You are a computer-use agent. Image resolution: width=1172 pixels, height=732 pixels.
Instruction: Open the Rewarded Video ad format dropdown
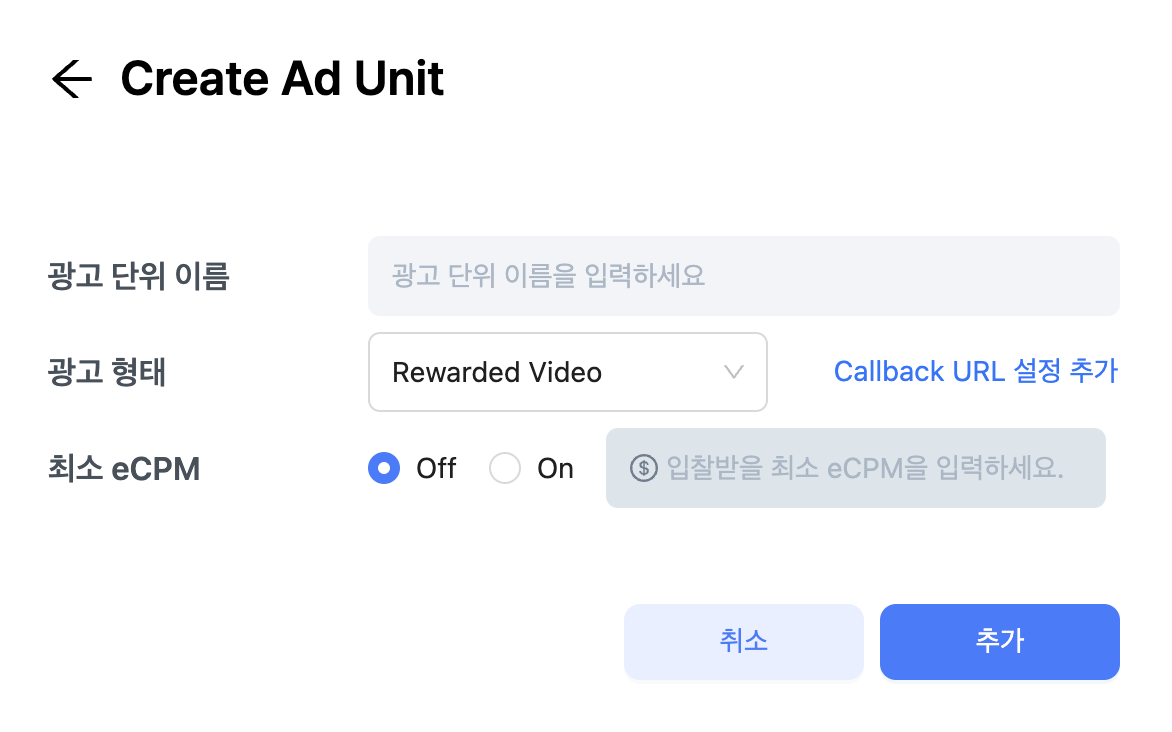pyautogui.click(x=567, y=372)
